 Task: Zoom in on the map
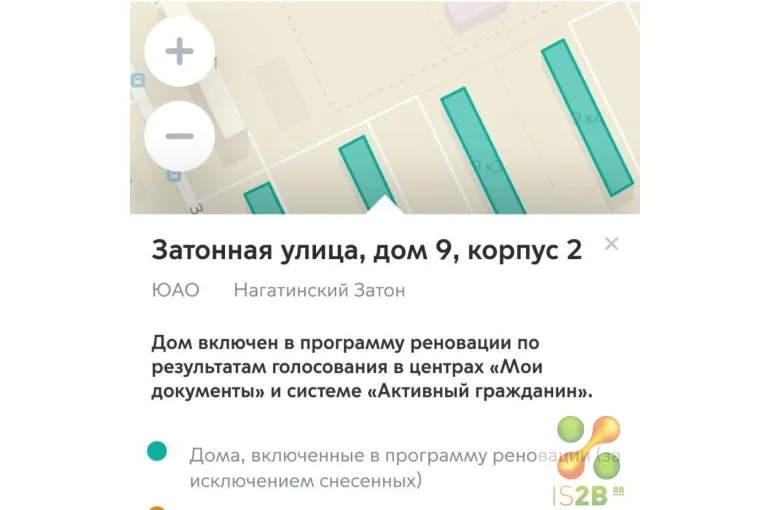pos(179,51)
